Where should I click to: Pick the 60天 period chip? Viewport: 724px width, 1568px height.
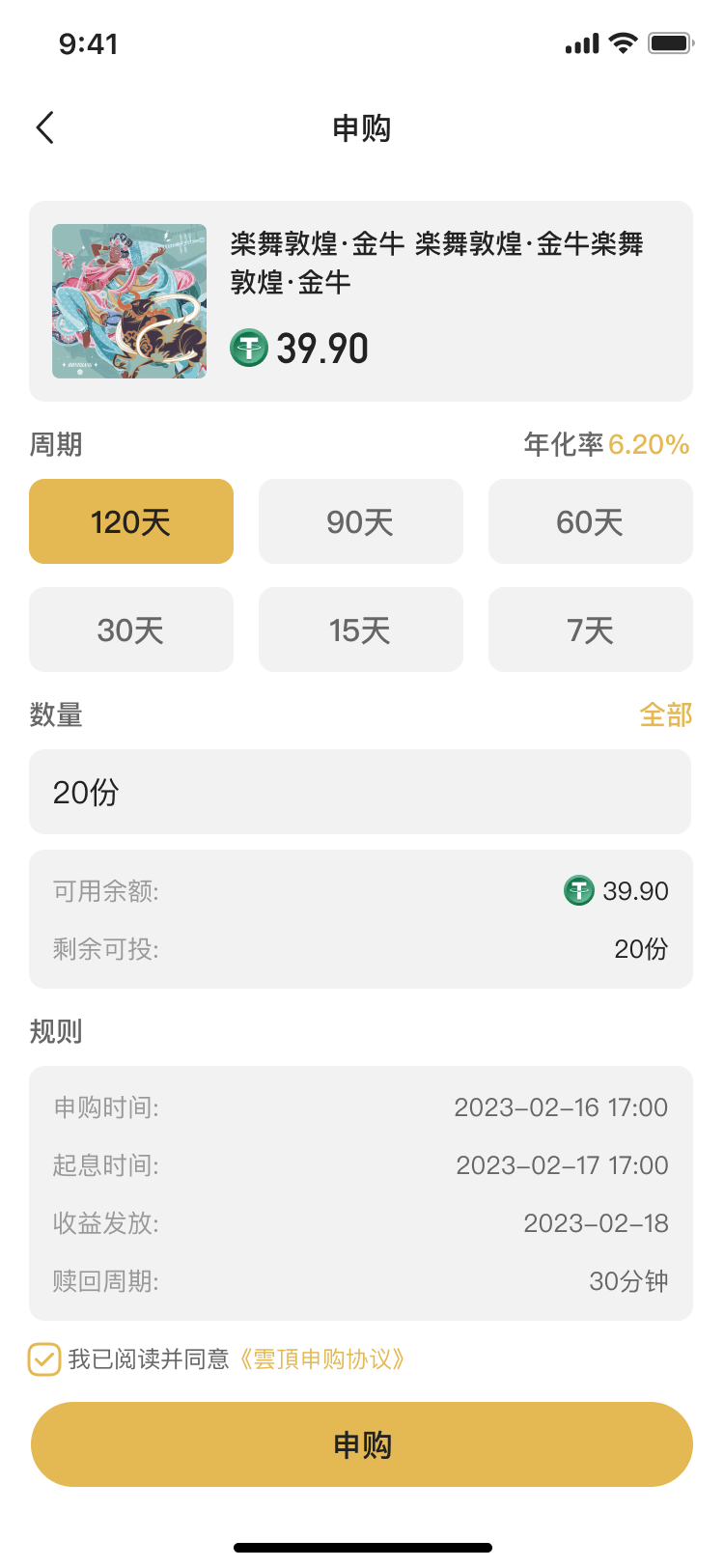tap(590, 521)
